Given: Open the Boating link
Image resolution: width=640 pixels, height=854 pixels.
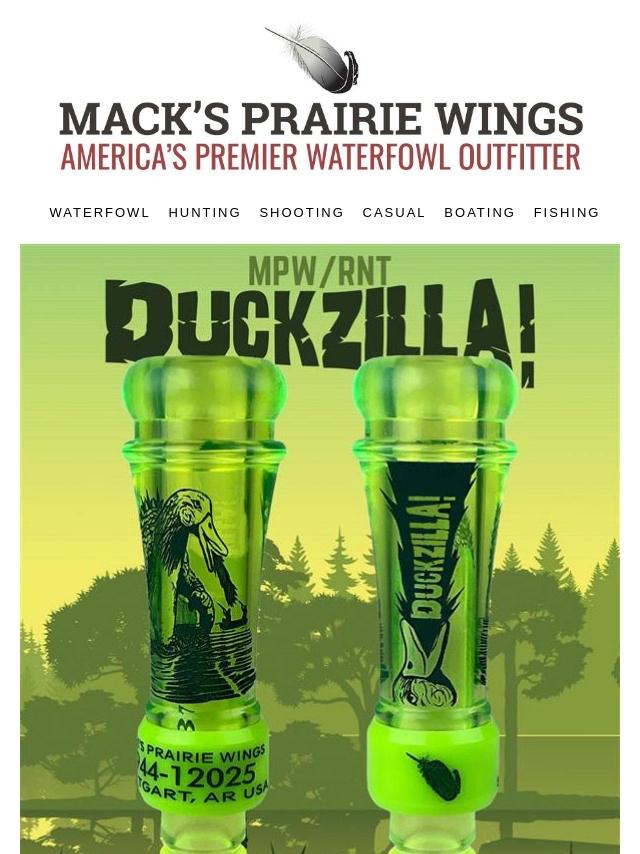Looking at the screenshot, I should point(479,213).
